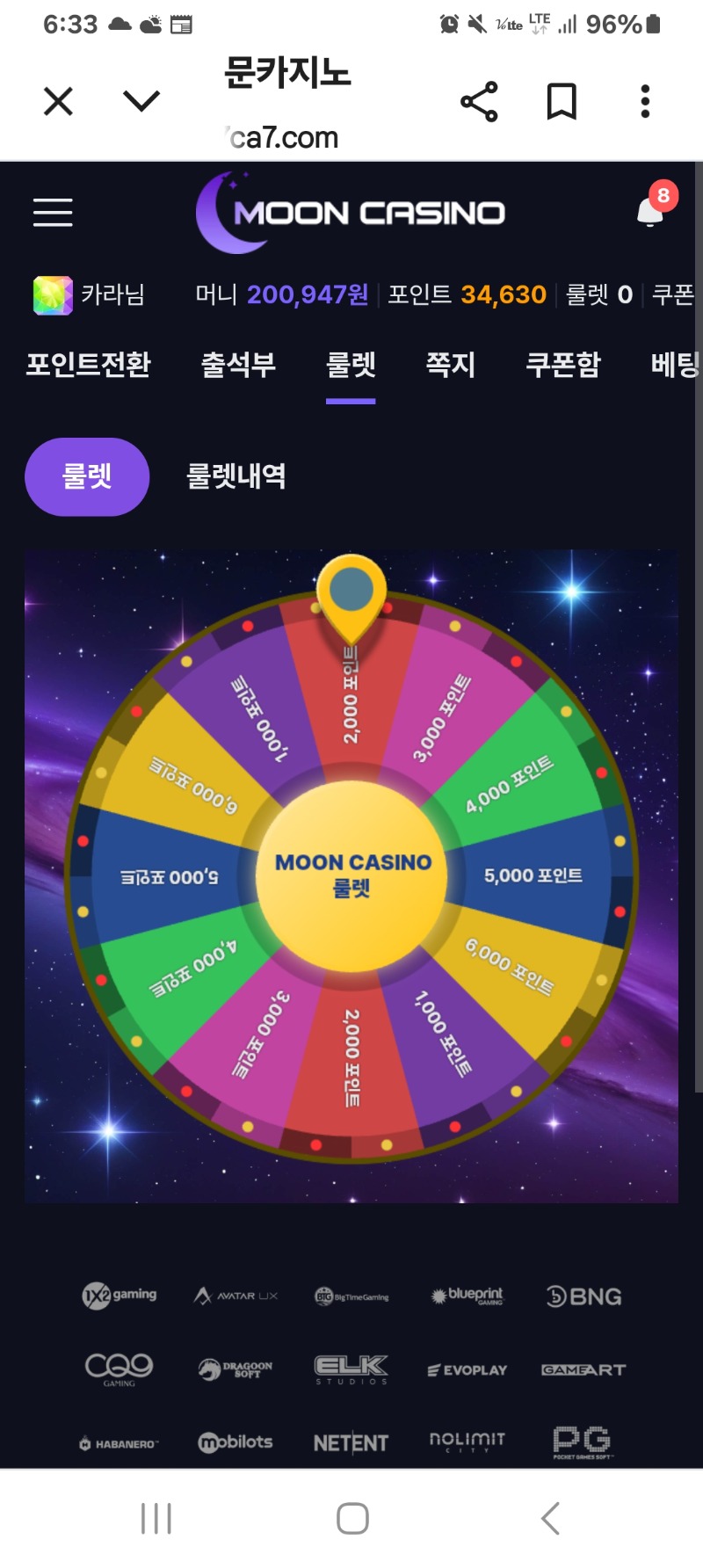703x1568 pixels.
Task: Toggle to the 룰렛내역 view
Action: click(235, 475)
